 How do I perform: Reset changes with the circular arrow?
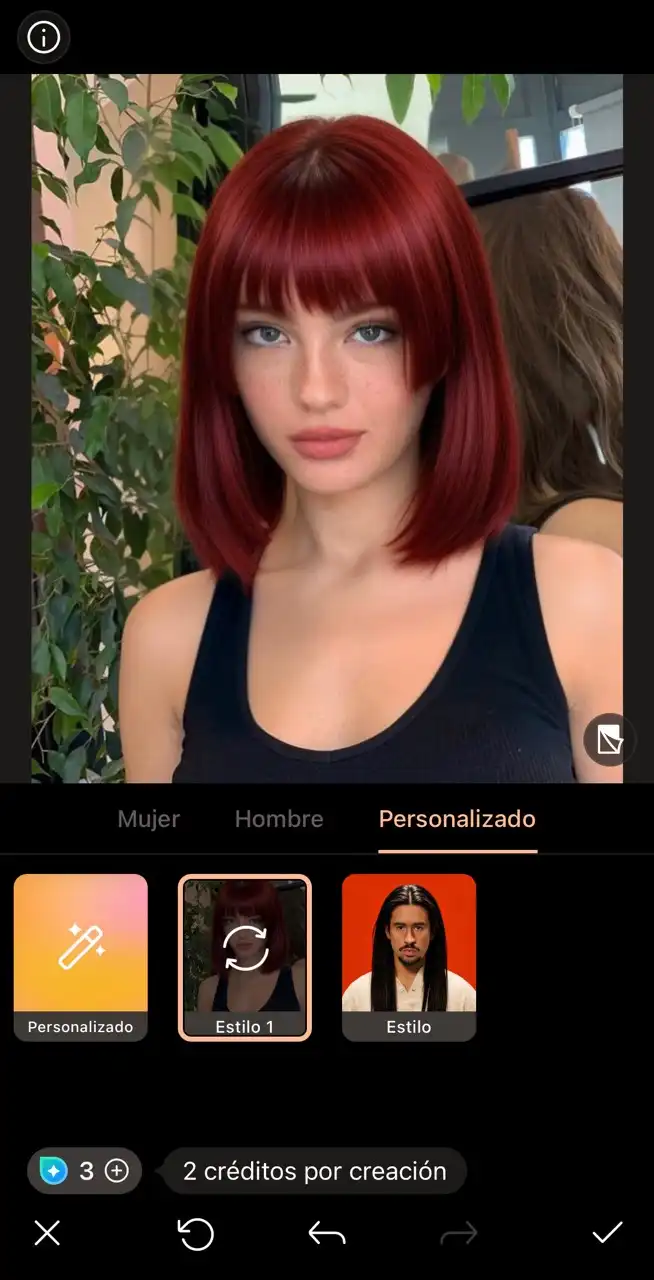click(x=195, y=1233)
